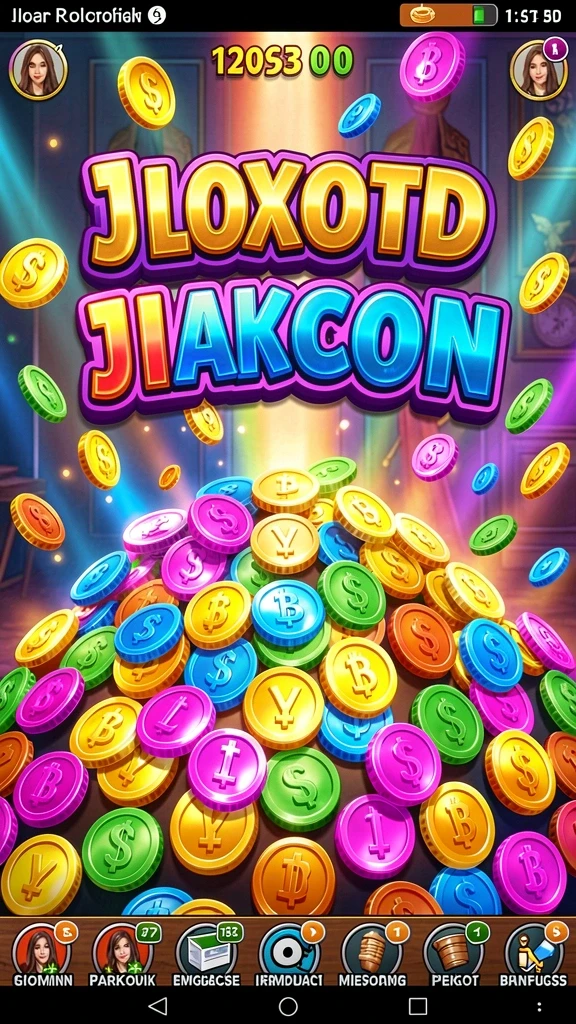Open the avatar with the purple badge
576x1024 pixels.
538,69
